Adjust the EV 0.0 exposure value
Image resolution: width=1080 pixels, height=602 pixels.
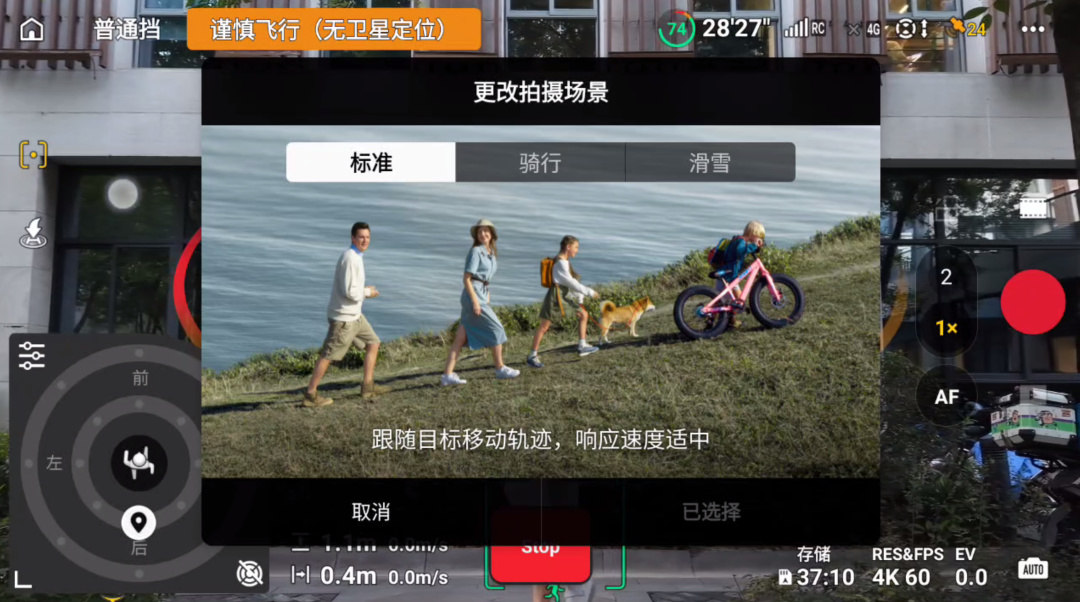(x=971, y=568)
